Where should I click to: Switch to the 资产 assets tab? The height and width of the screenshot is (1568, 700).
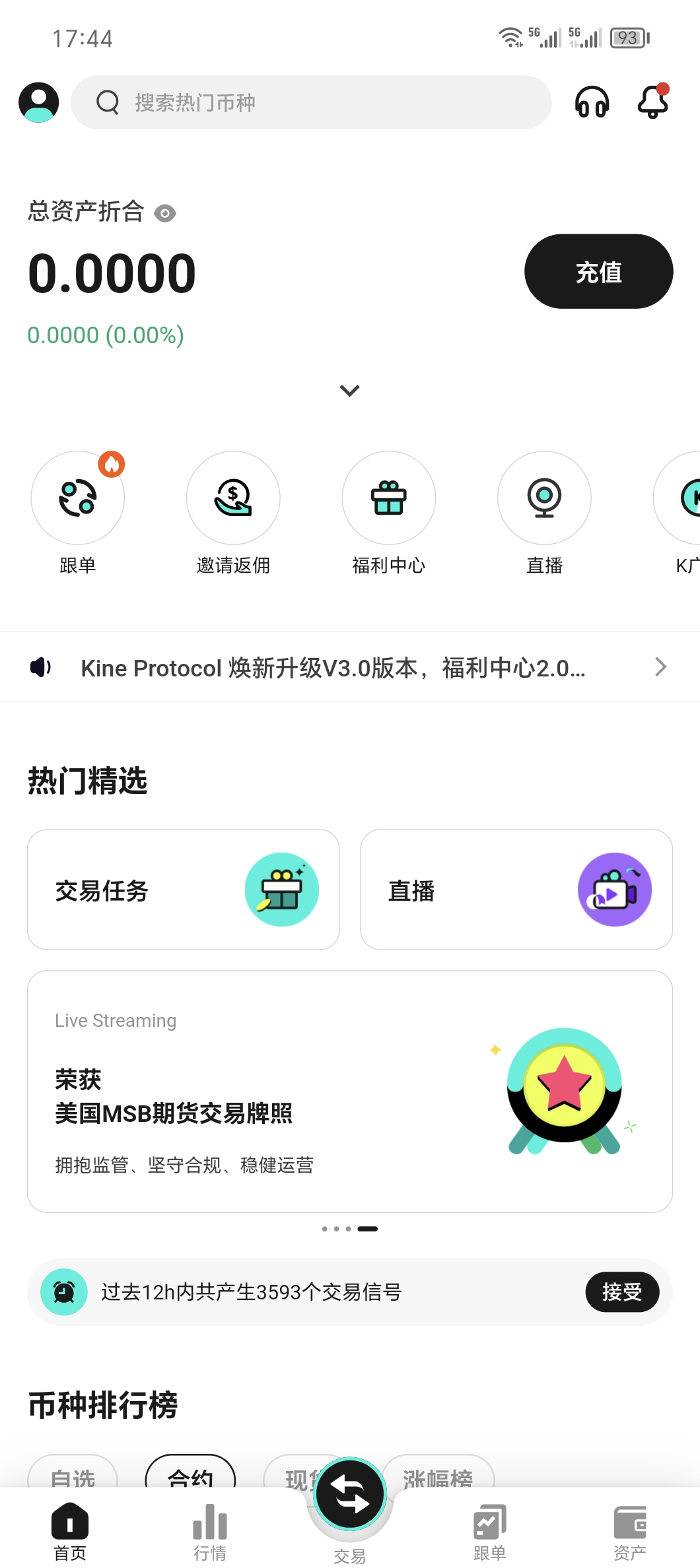(629, 1531)
